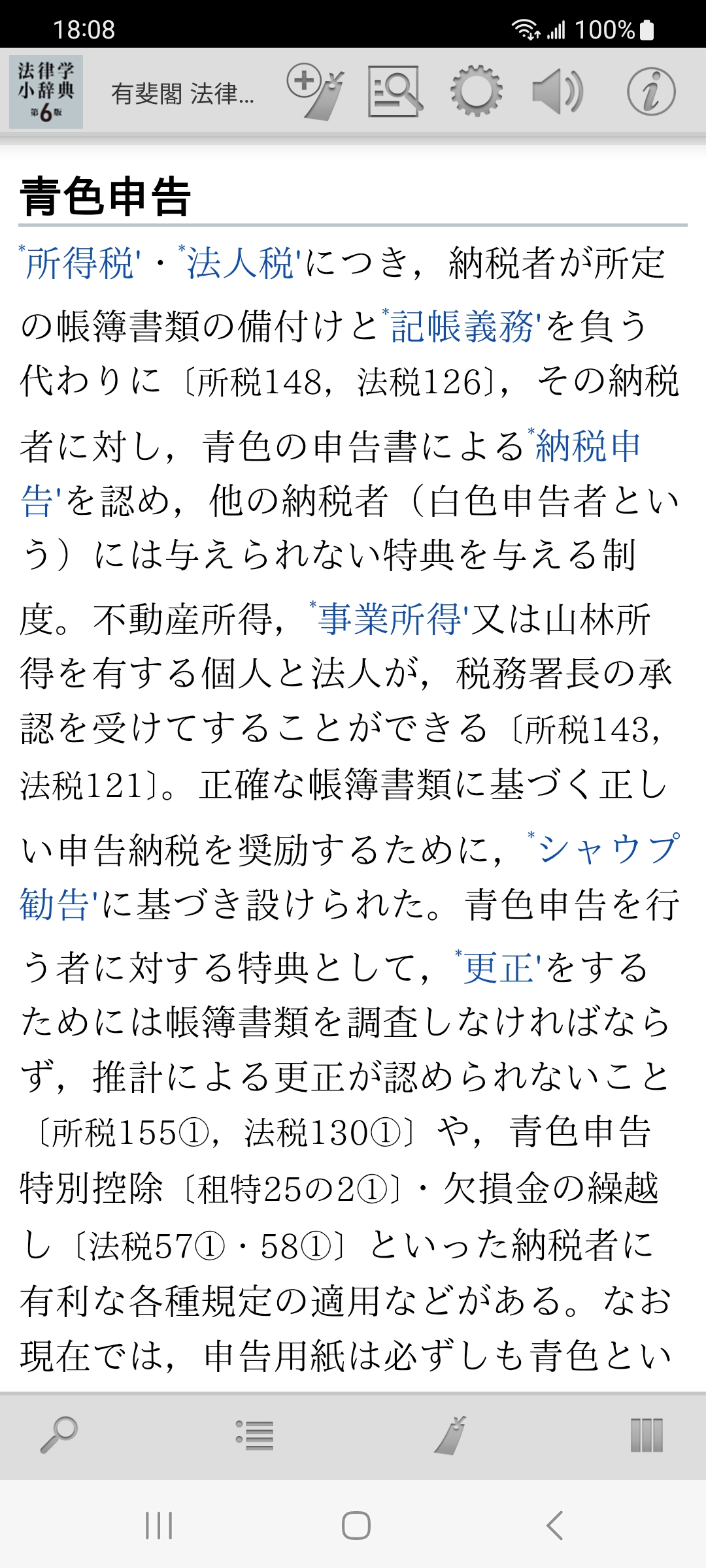Tap the speaker audio icon
Screen dimensions: 706x1568
pyautogui.click(x=557, y=92)
